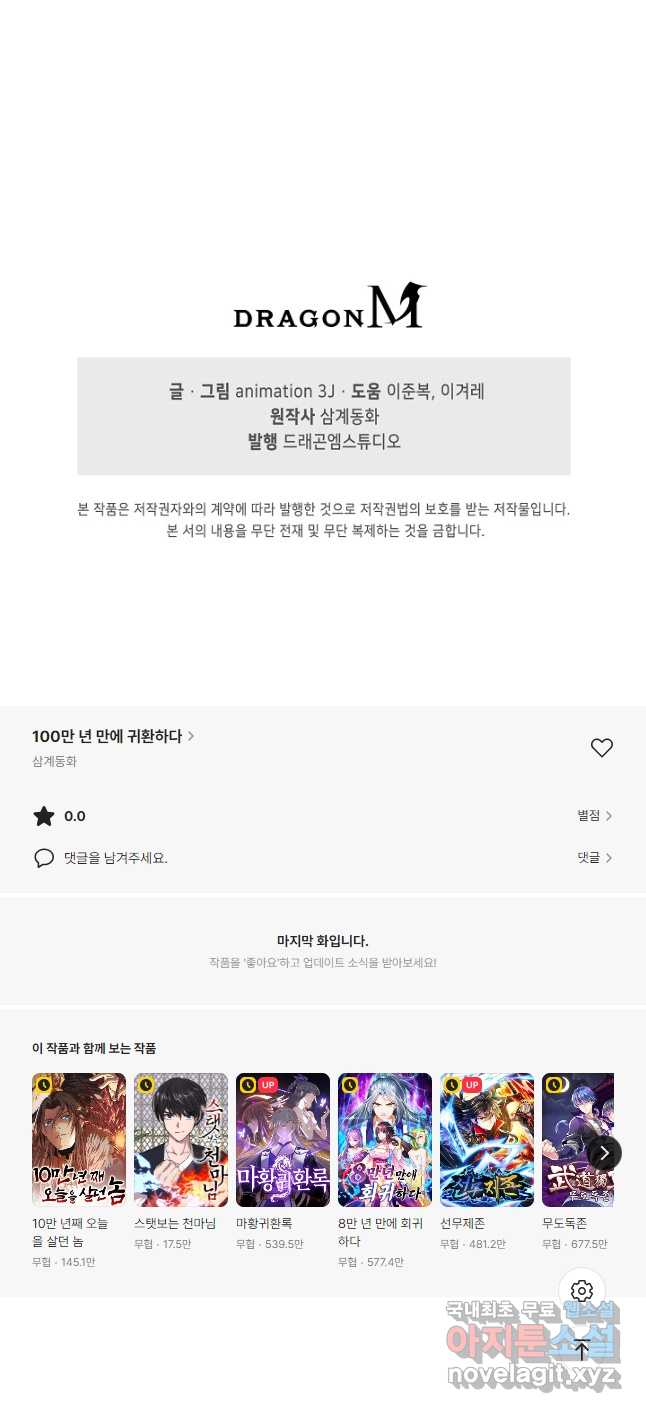Open 10만 년째 오늘을 살던 놈 thumbnail
This screenshot has width=646, height=1413.
coord(79,1140)
